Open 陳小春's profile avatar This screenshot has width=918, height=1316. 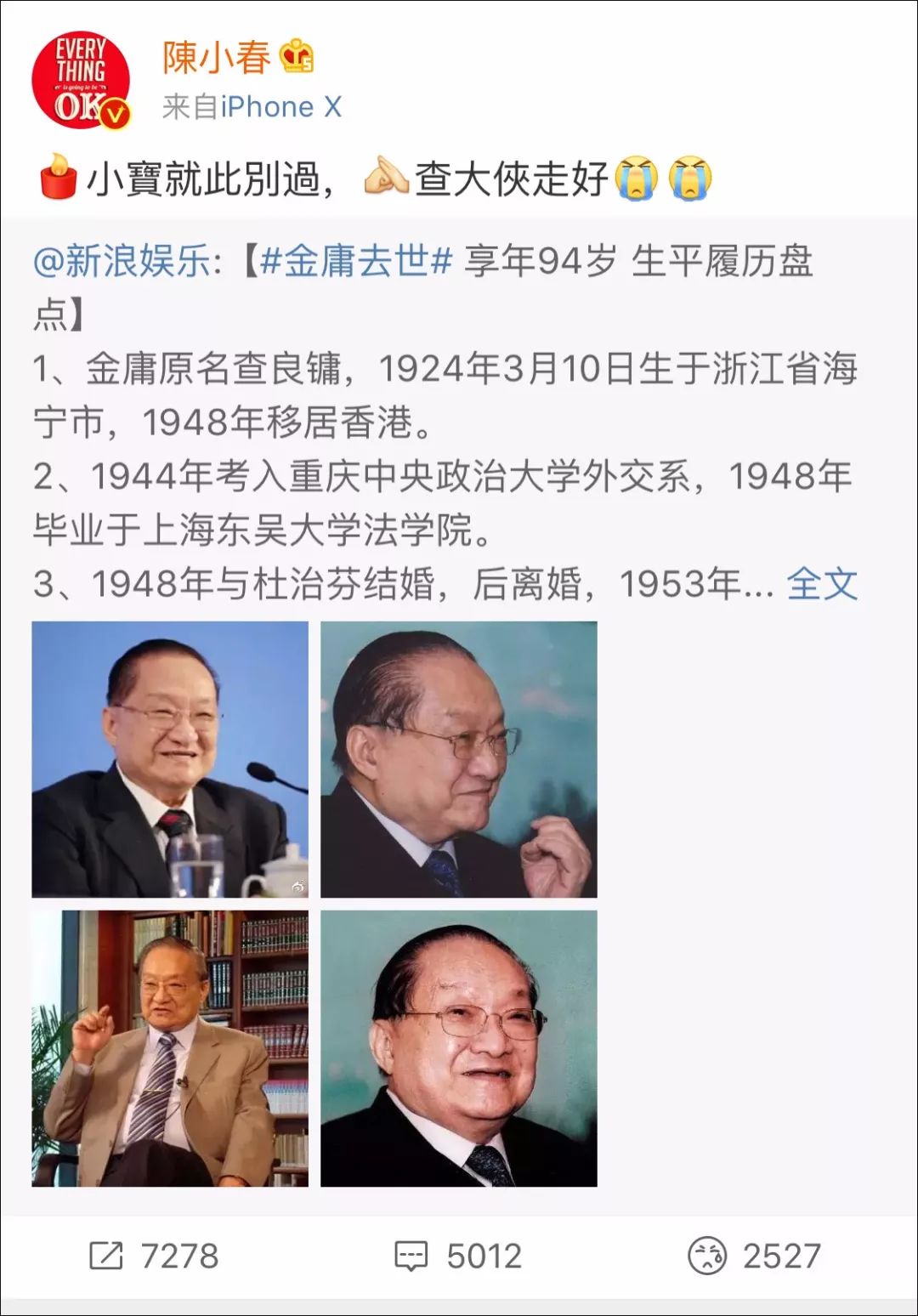point(81,81)
